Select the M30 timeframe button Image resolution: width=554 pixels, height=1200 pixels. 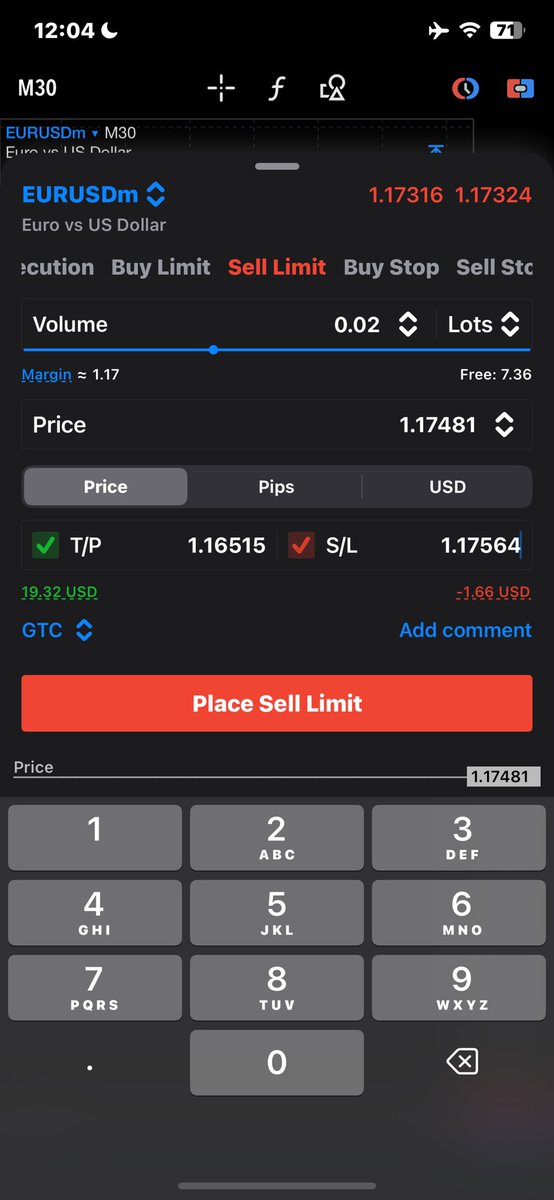37,88
